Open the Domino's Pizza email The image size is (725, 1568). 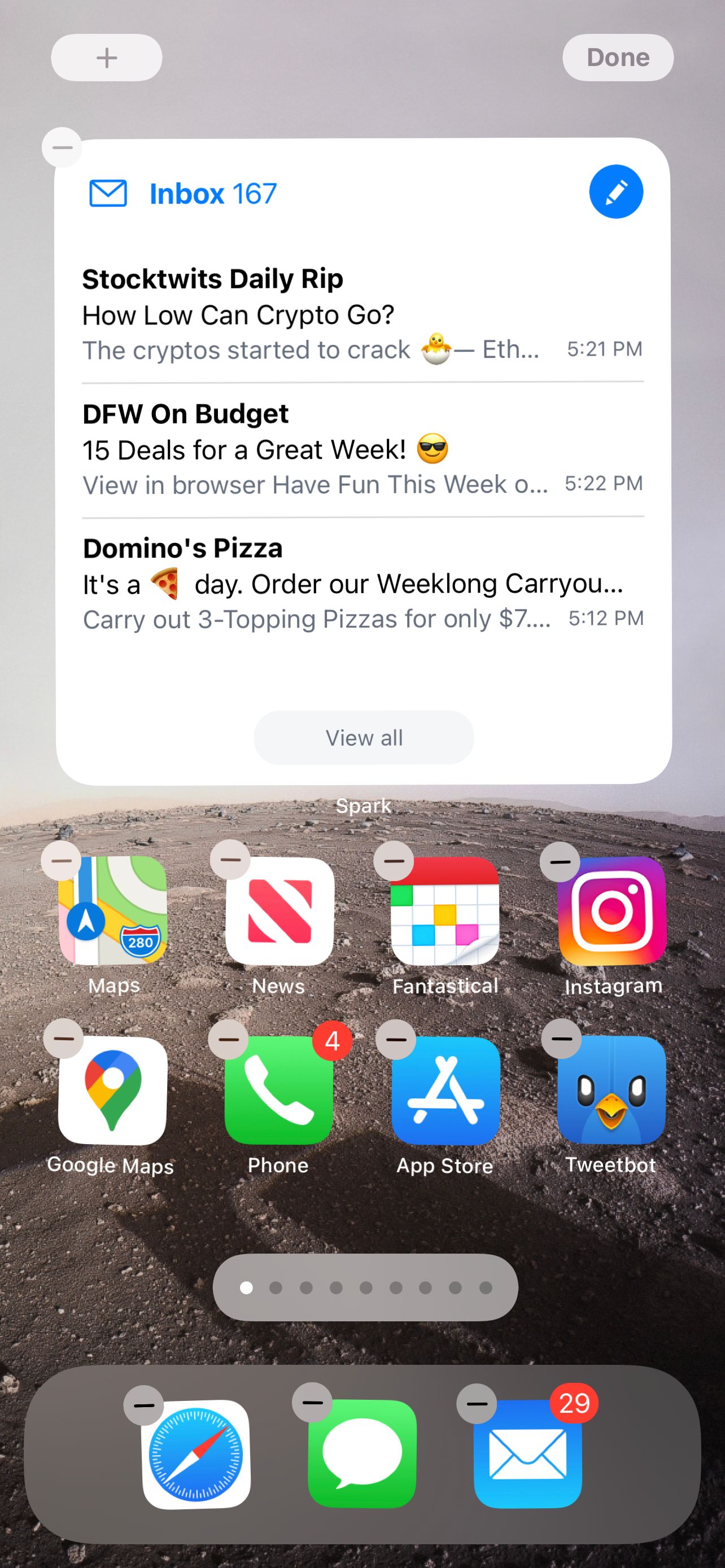click(362, 583)
